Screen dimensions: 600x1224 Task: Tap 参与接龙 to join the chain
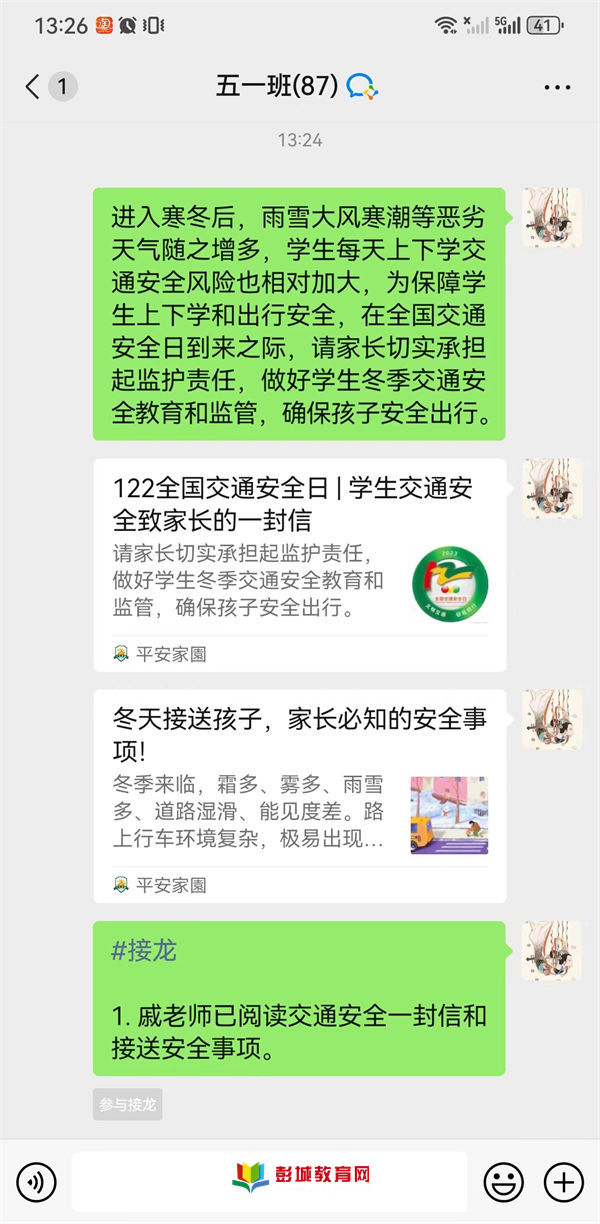(x=127, y=1104)
